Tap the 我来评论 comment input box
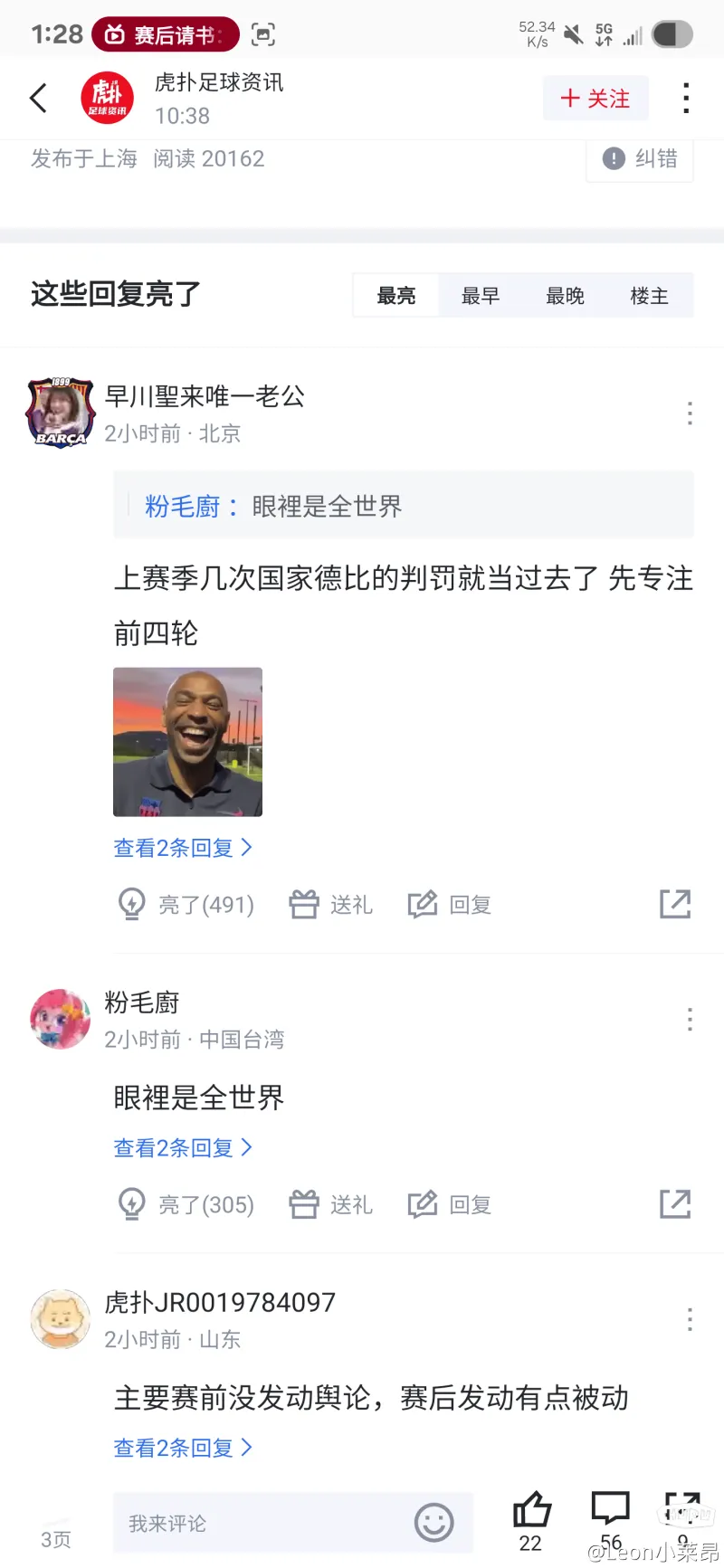 262,1524
